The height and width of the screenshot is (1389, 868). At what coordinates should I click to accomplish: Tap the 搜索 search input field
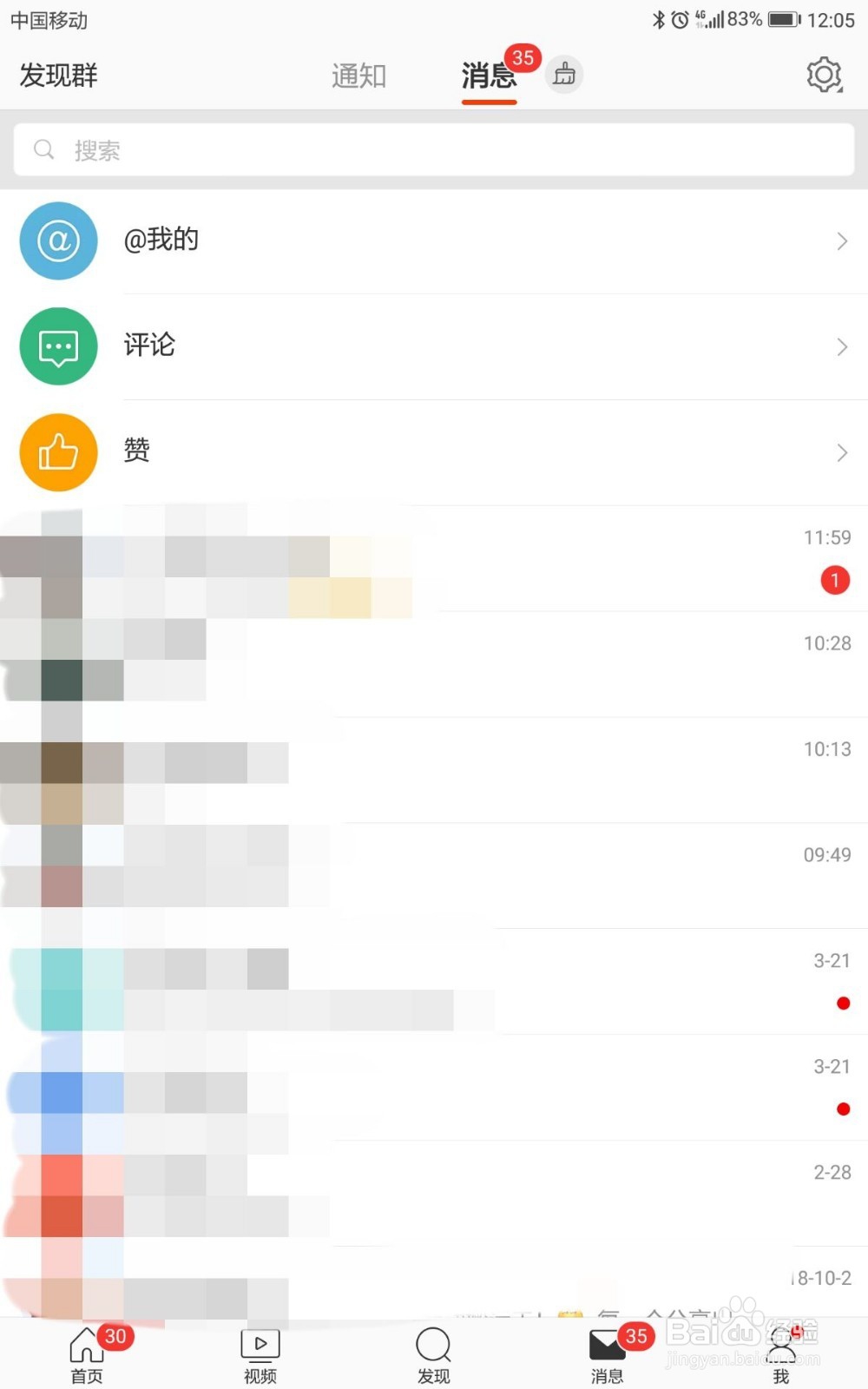(432, 149)
